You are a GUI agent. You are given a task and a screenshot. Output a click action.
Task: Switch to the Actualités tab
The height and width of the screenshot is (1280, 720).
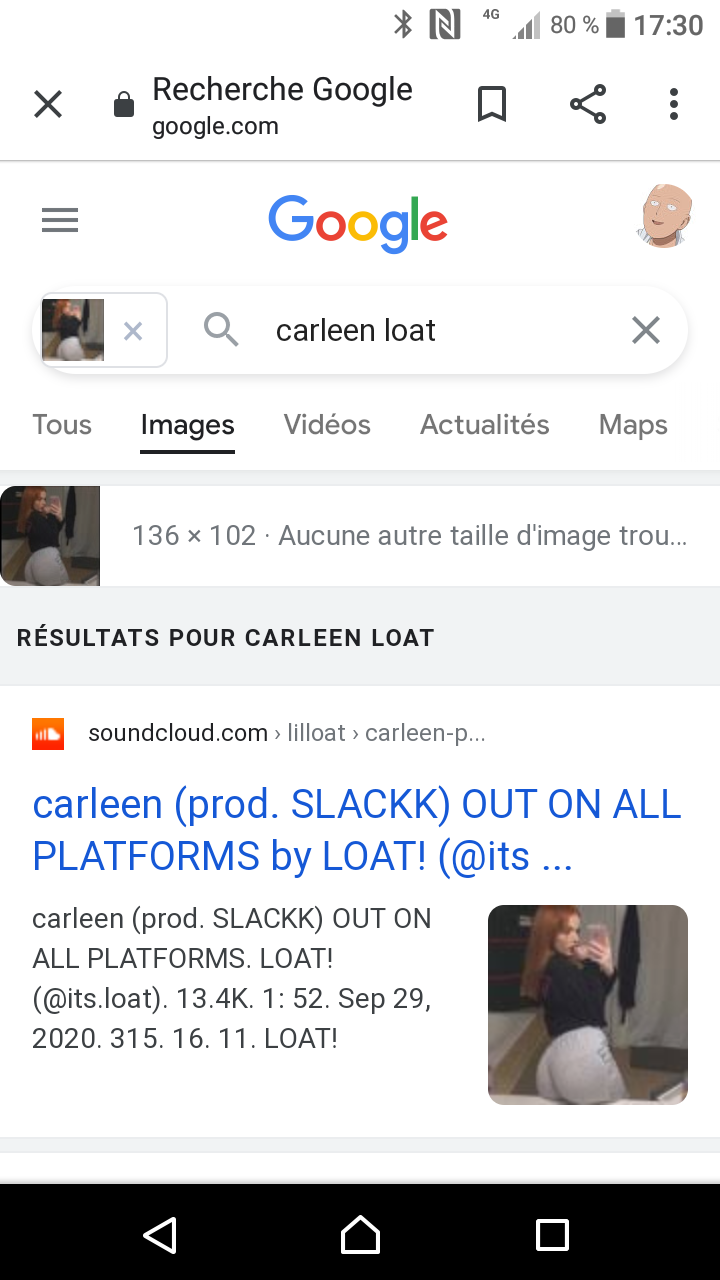(485, 425)
